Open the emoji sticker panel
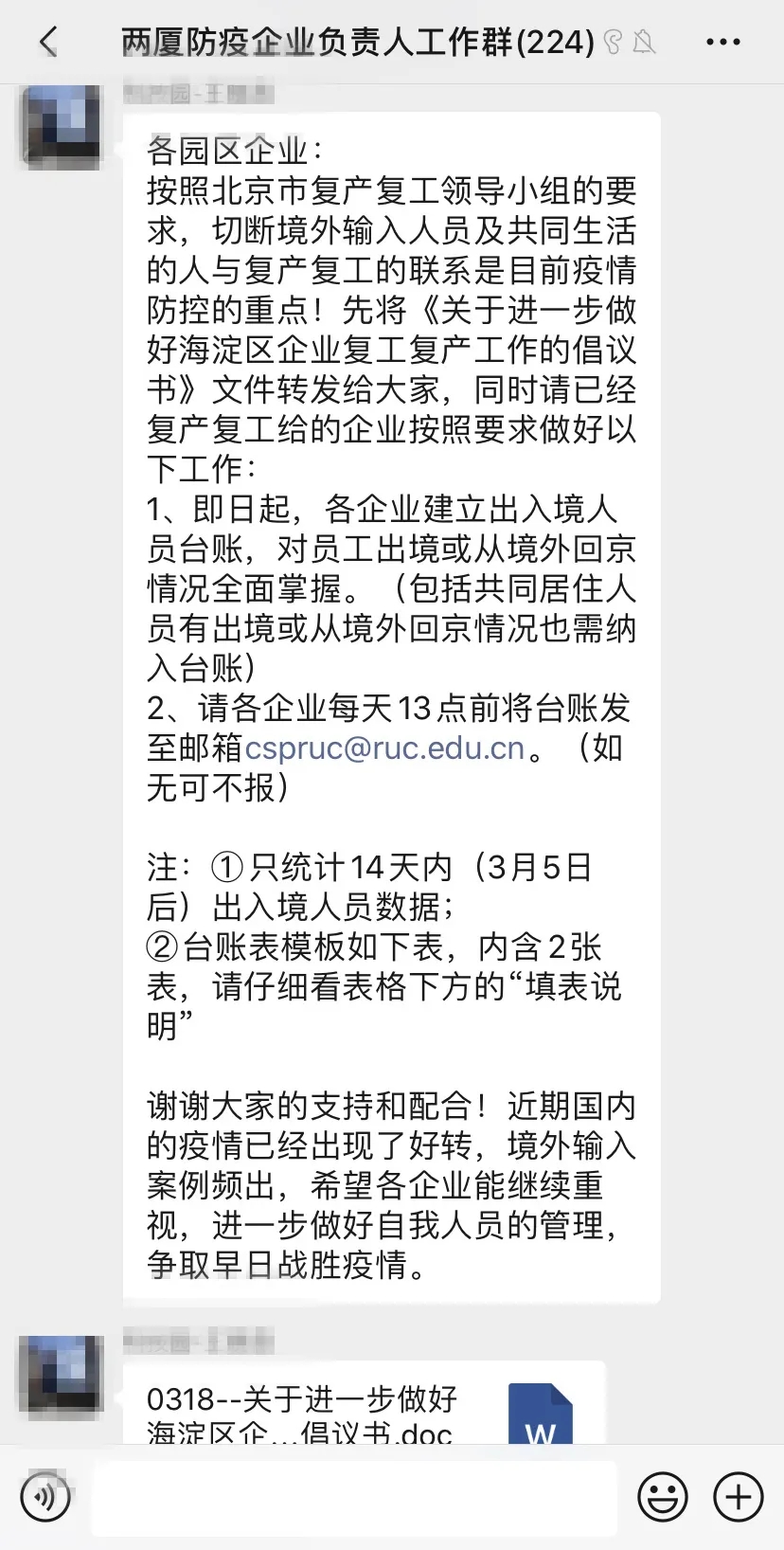Viewport: 784px width, 1550px height. point(663,1498)
